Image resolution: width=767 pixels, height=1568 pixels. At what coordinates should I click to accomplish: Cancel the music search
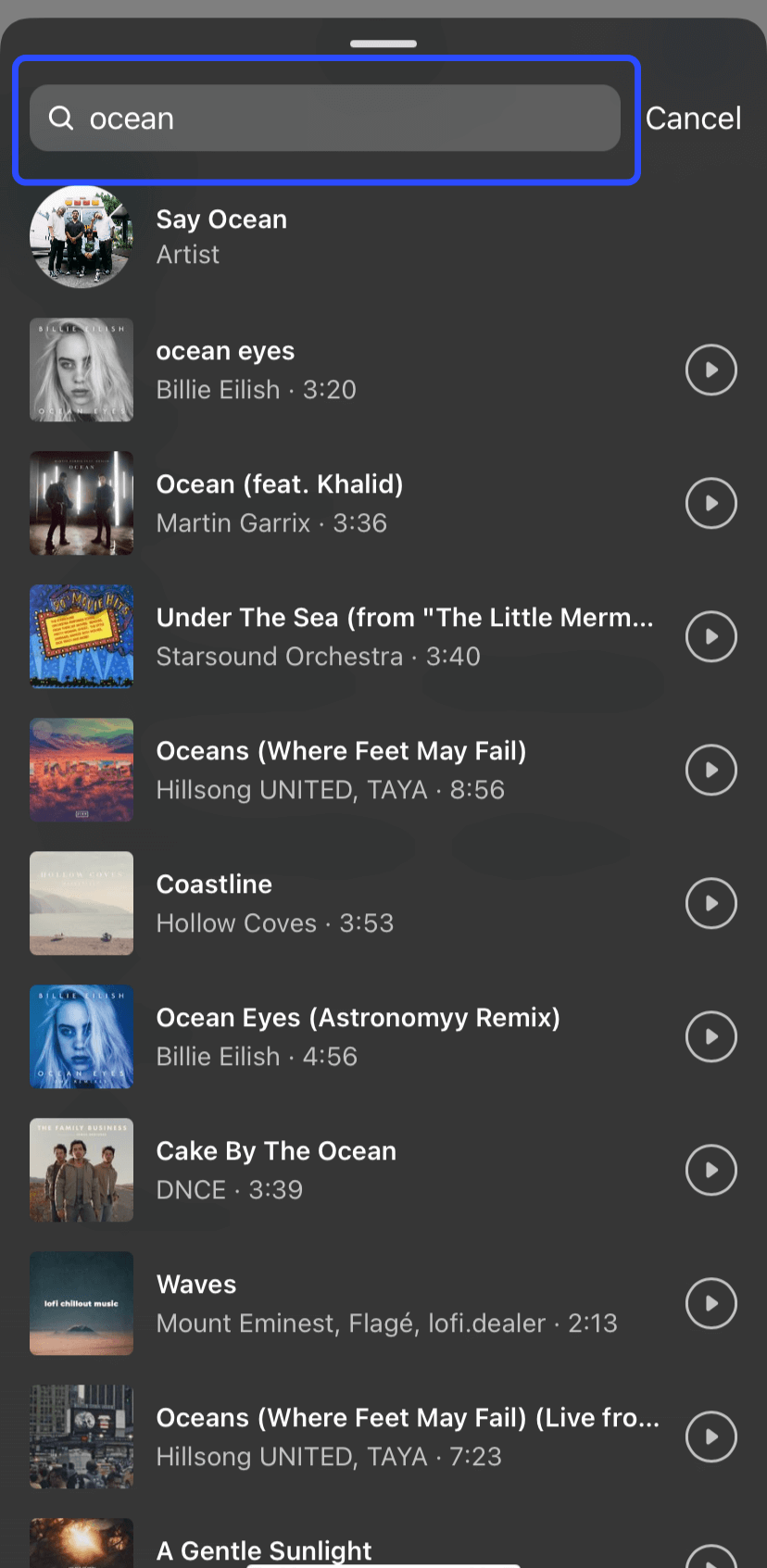click(693, 119)
